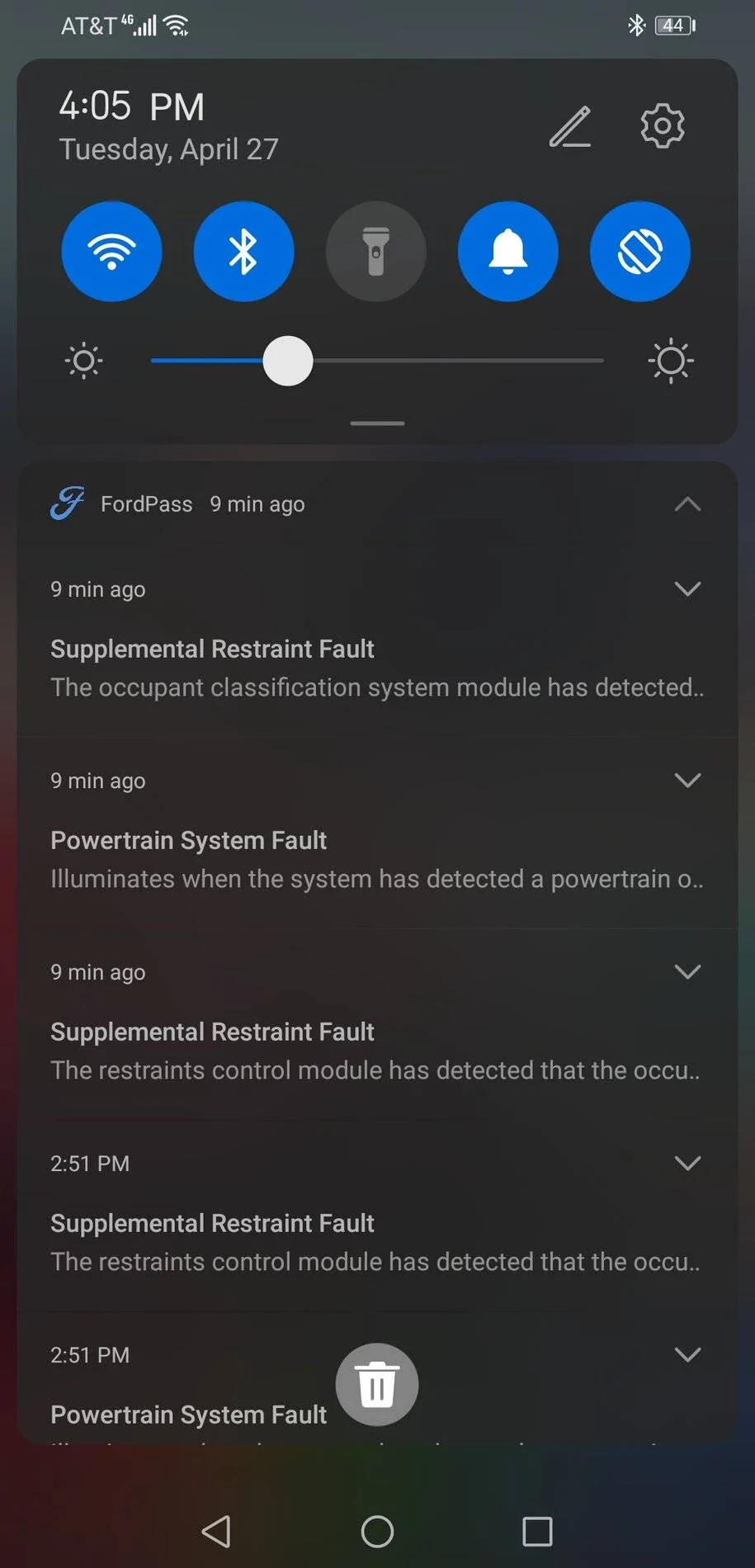The image size is (755, 1568).
Task: Edit the quick settings tiles
Action: (570, 127)
